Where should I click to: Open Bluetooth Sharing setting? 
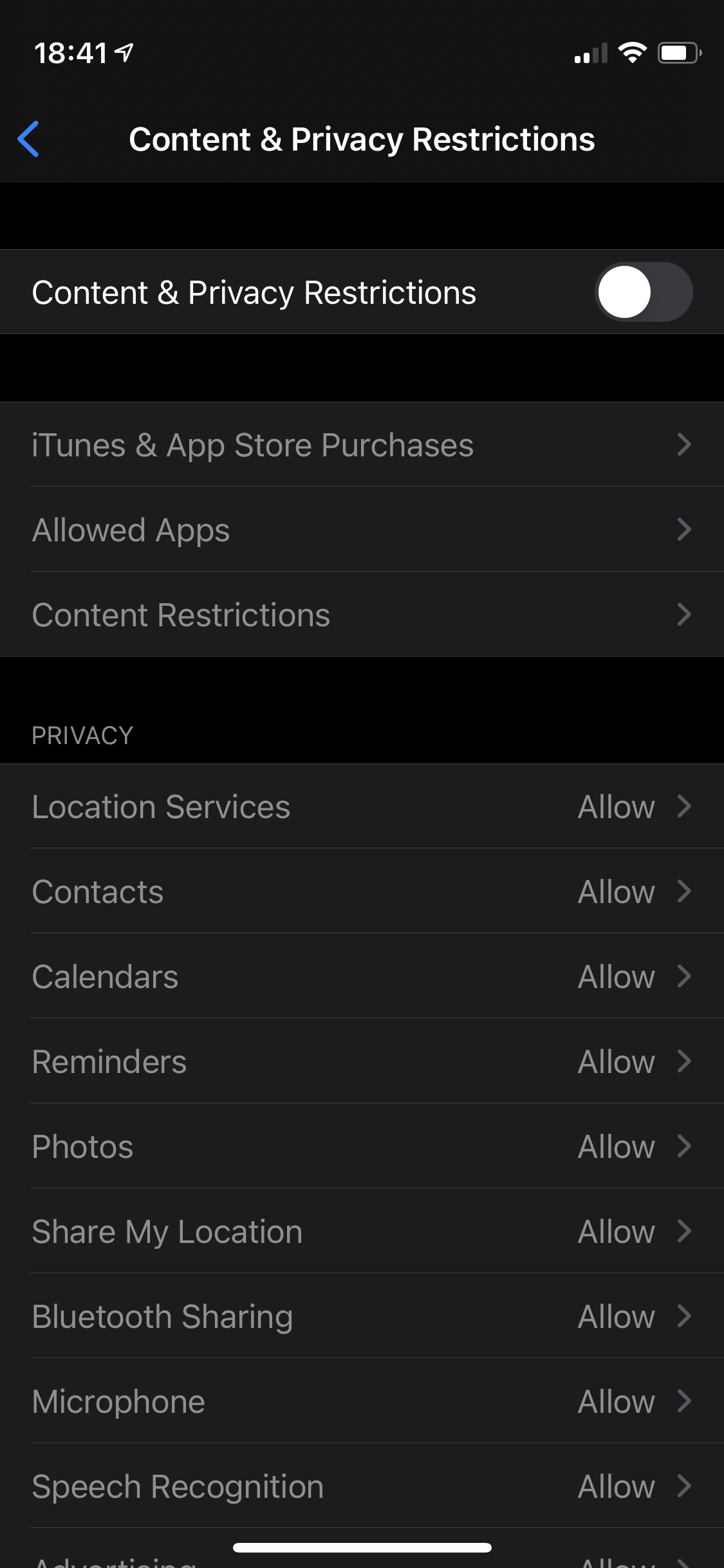click(x=362, y=1316)
